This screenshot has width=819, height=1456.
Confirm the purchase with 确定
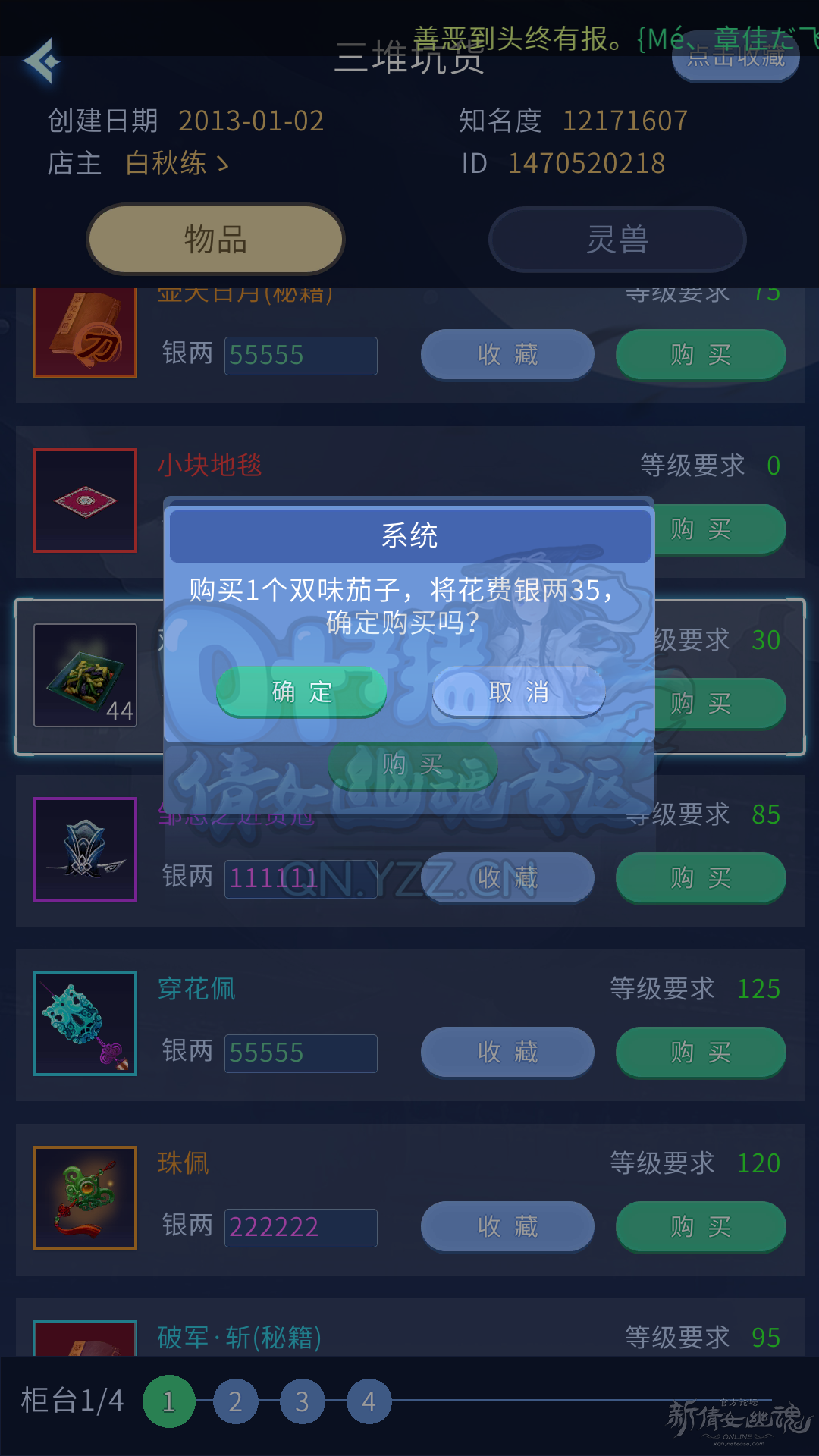pos(302,692)
